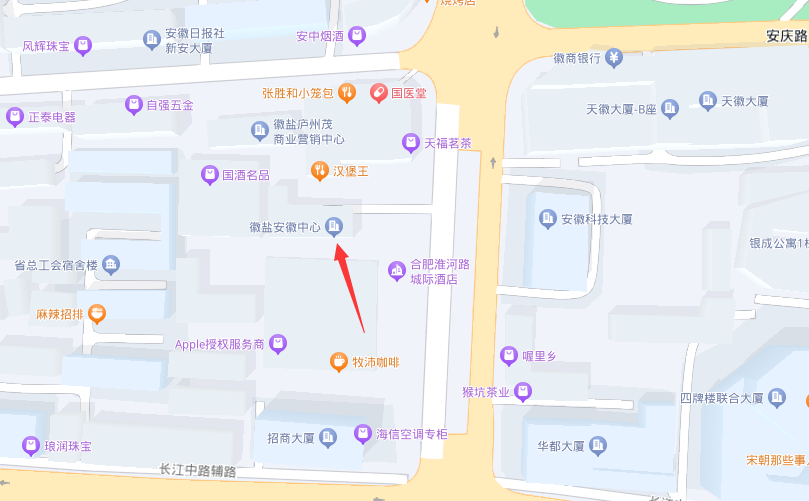Tap the 麻辣招排 food marker
Image resolution: width=809 pixels, height=501 pixels.
(97, 314)
